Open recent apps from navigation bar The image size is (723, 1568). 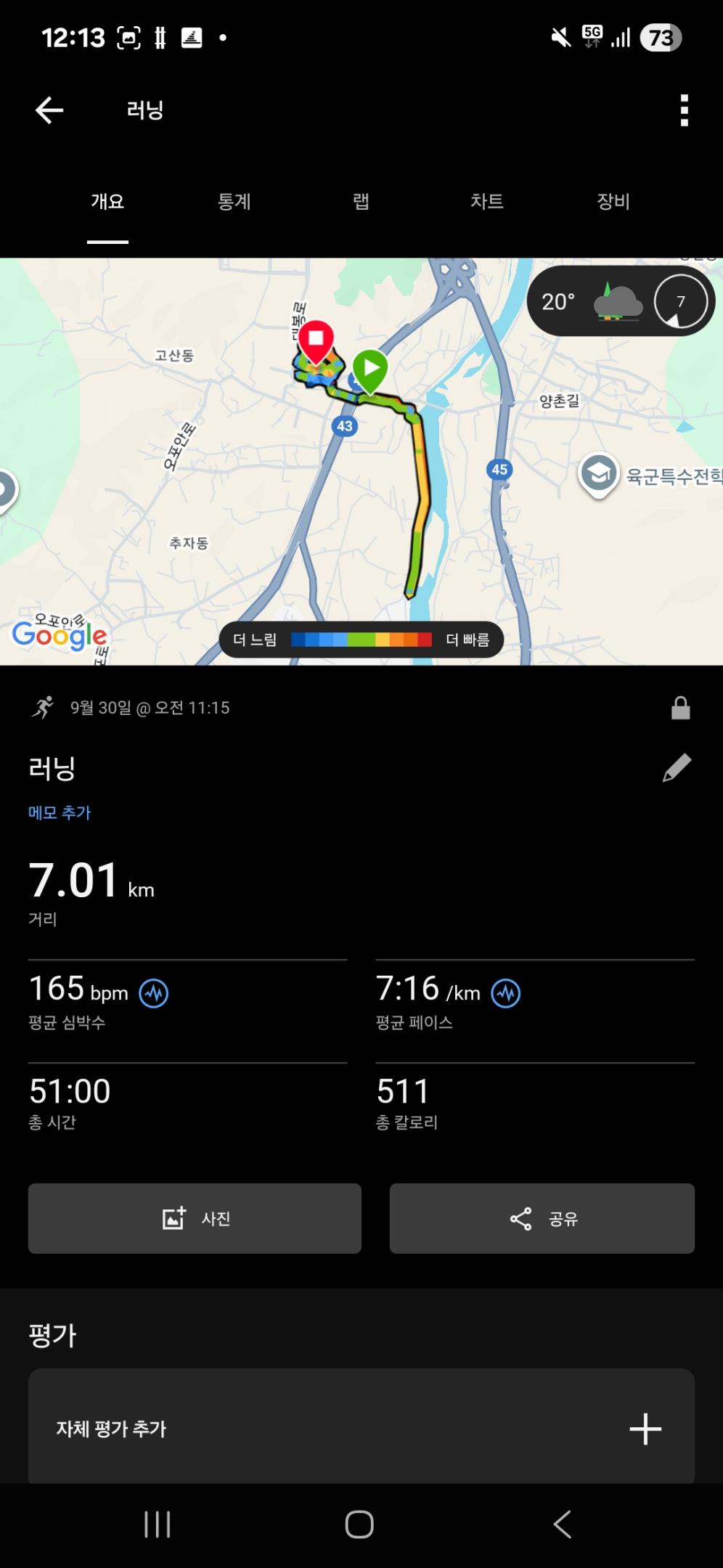pyautogui.click(x=157, y=1524)
